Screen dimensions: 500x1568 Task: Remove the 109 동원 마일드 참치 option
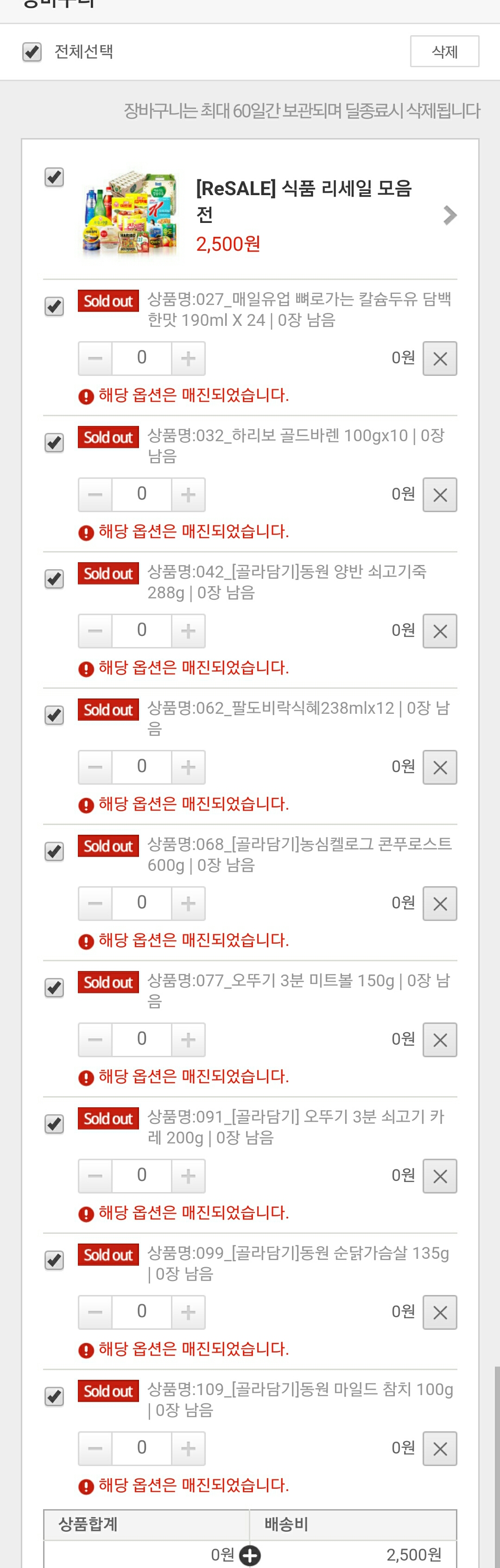pos(439,1449)
